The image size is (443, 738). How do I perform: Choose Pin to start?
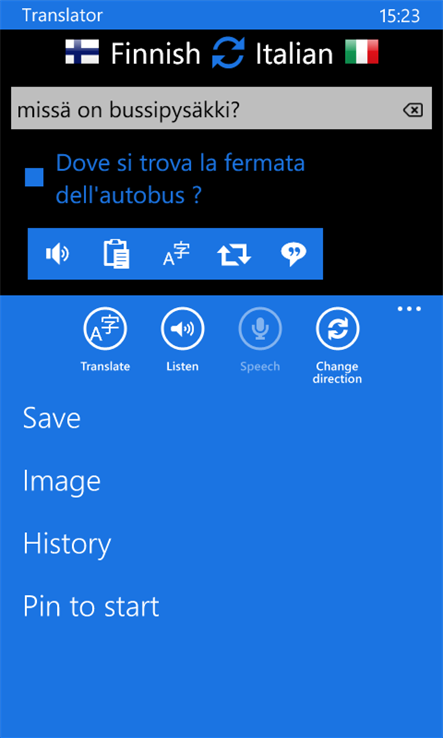tap(91, 606)
